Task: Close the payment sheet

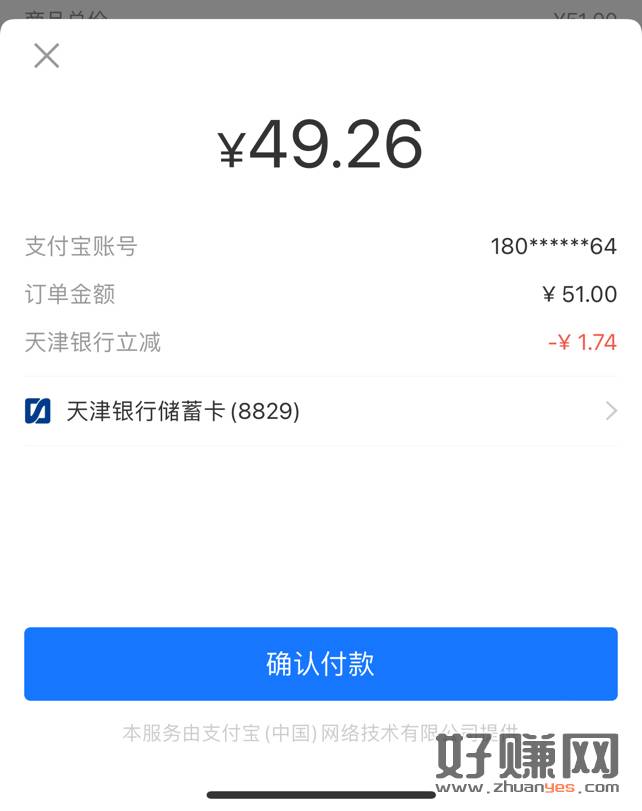Action: pyautogui.click(x=46, y=56)
